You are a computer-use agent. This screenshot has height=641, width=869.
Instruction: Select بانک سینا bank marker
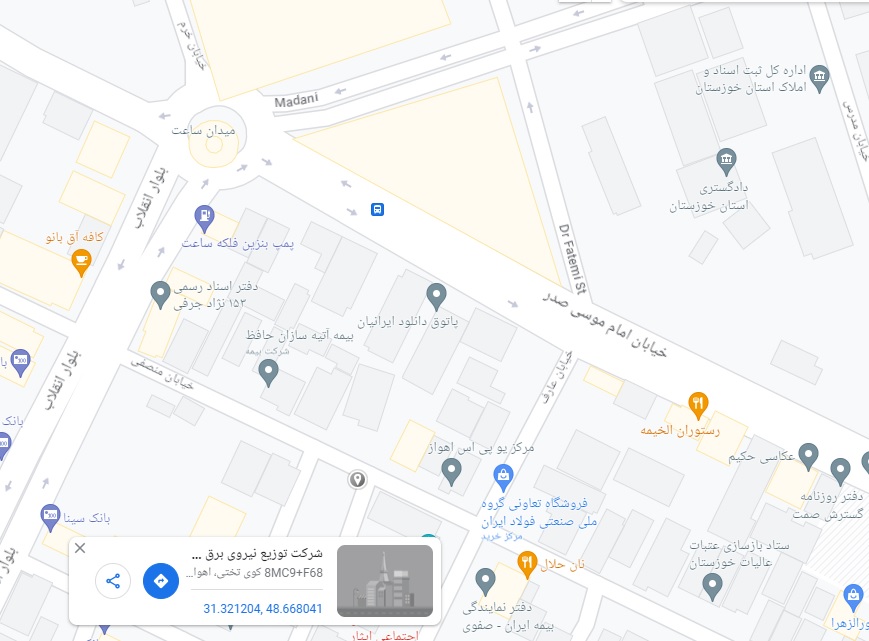[x=50, y=517]
